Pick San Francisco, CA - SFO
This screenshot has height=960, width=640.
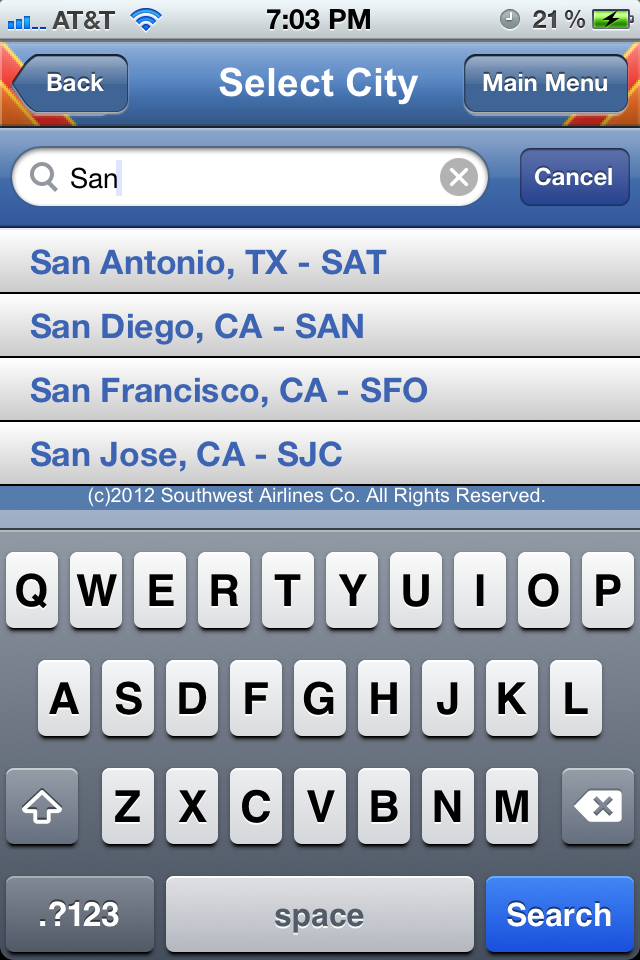pos(229,390)
